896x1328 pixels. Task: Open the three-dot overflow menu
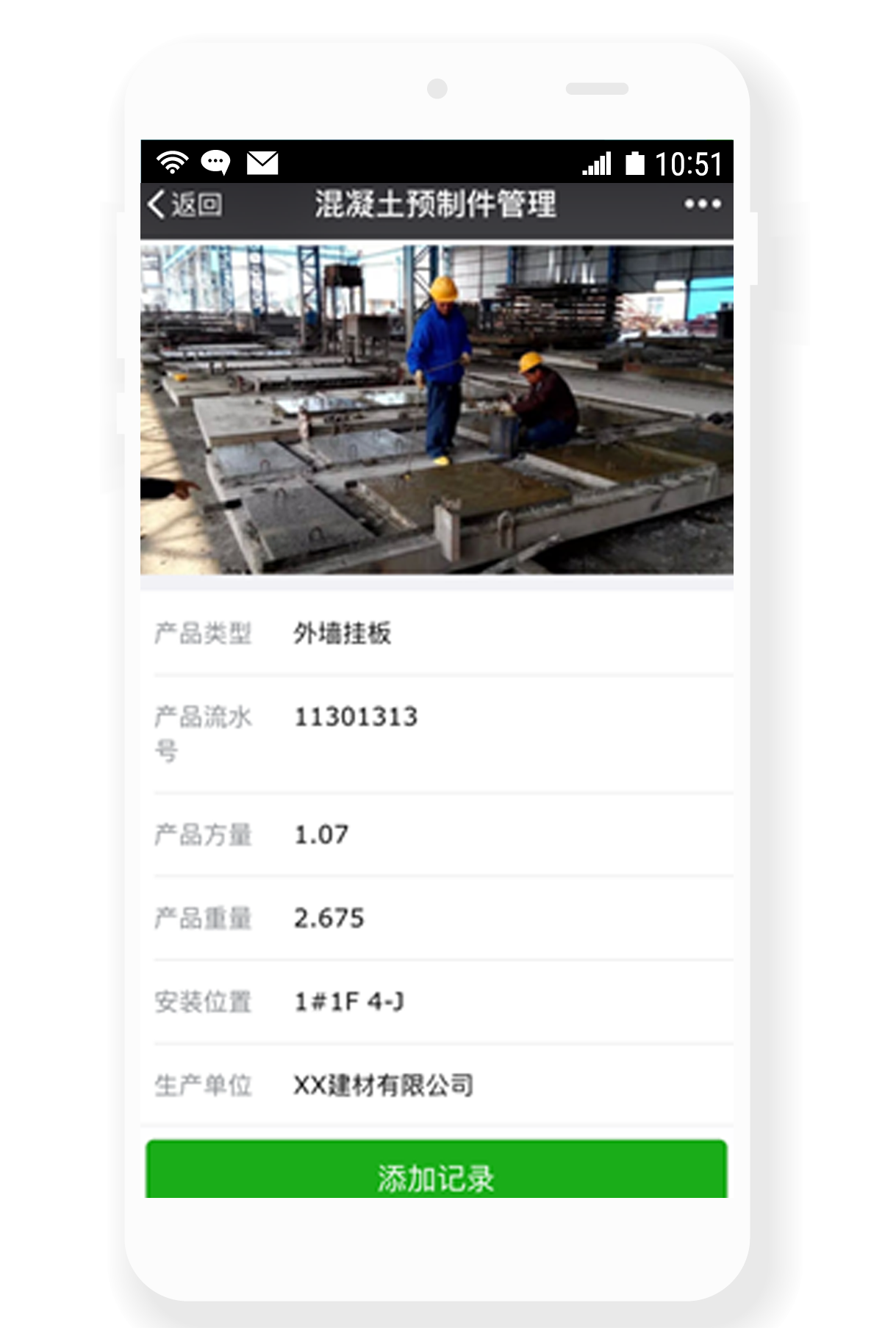702,204
